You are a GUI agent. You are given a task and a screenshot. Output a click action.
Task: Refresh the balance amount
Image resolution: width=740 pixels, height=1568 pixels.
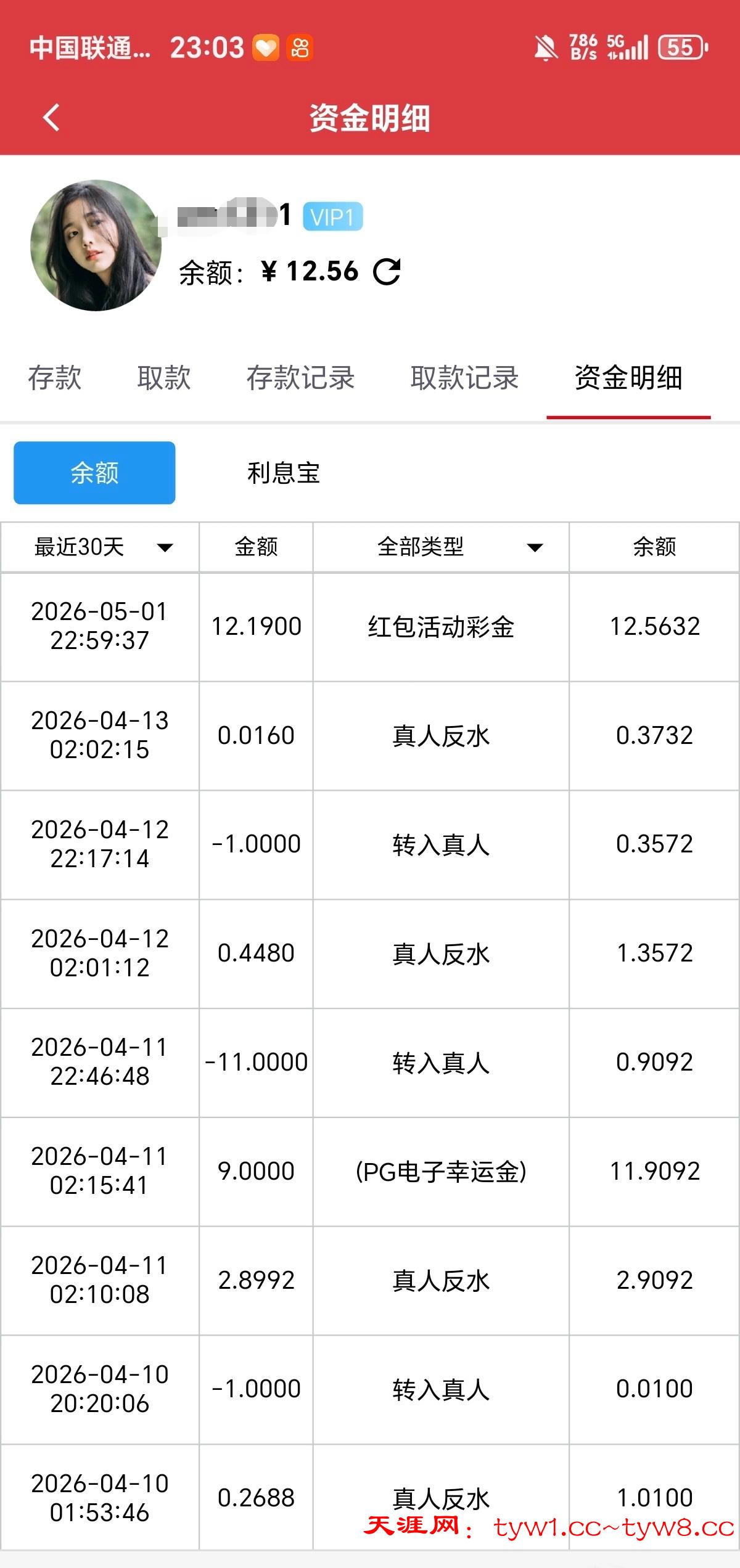[x=387, y=271]
